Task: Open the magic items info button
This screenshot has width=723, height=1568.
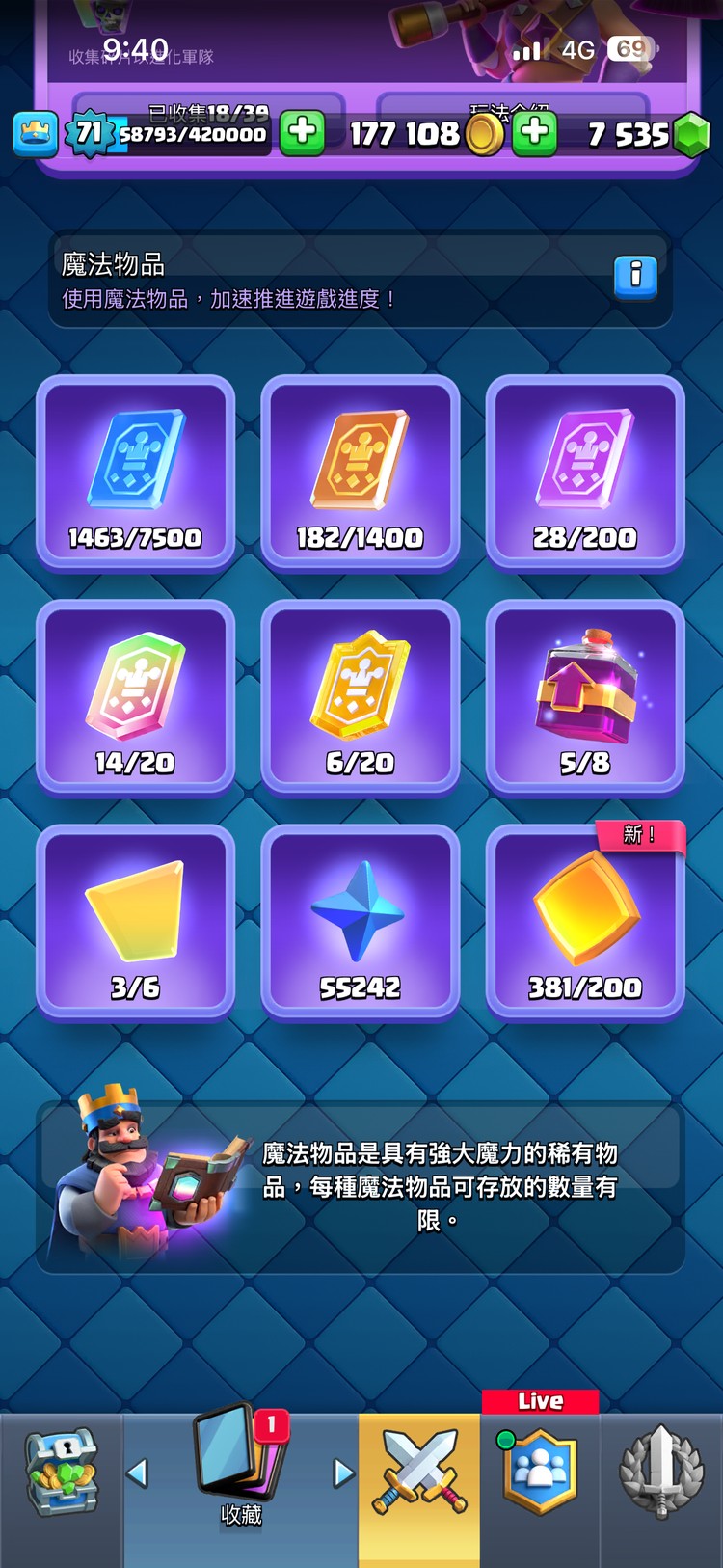Action: [x=635, y=277]
